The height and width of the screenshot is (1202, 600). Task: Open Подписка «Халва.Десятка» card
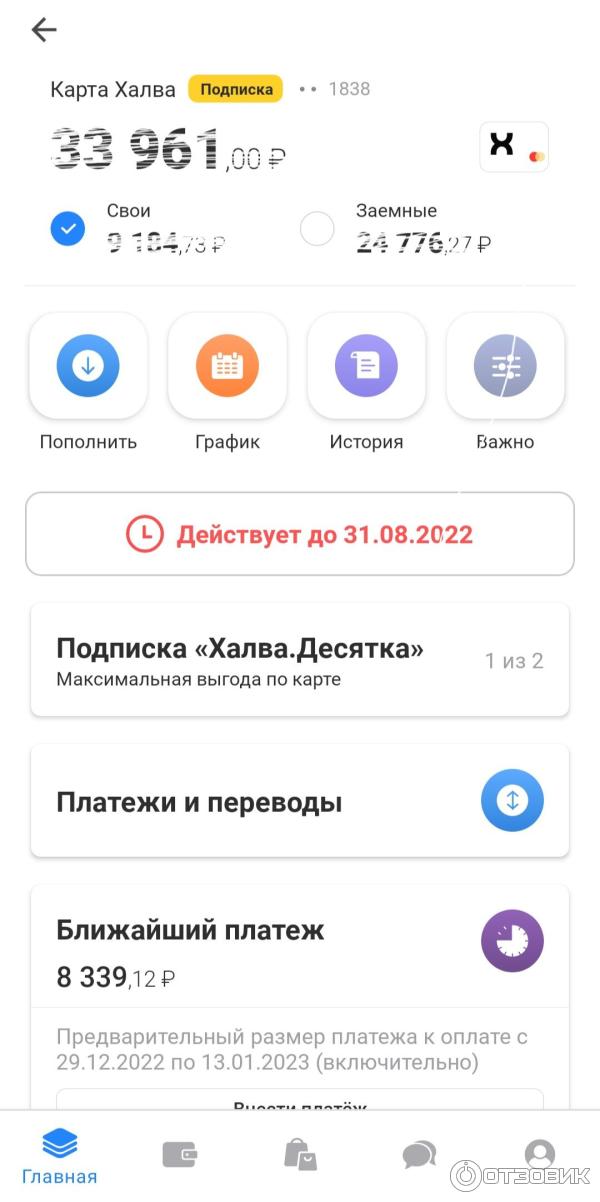[x=300, y=660]
